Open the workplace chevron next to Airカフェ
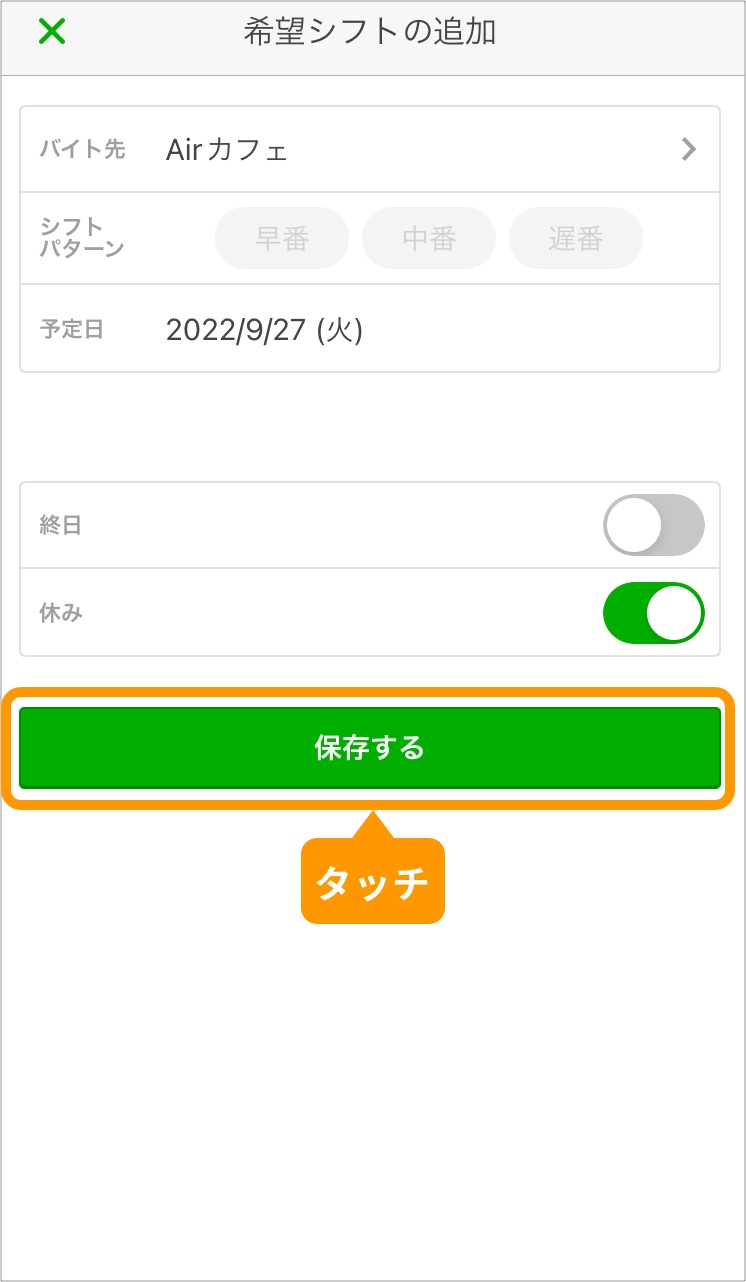 pyautogui.click(x=688, y=149)
